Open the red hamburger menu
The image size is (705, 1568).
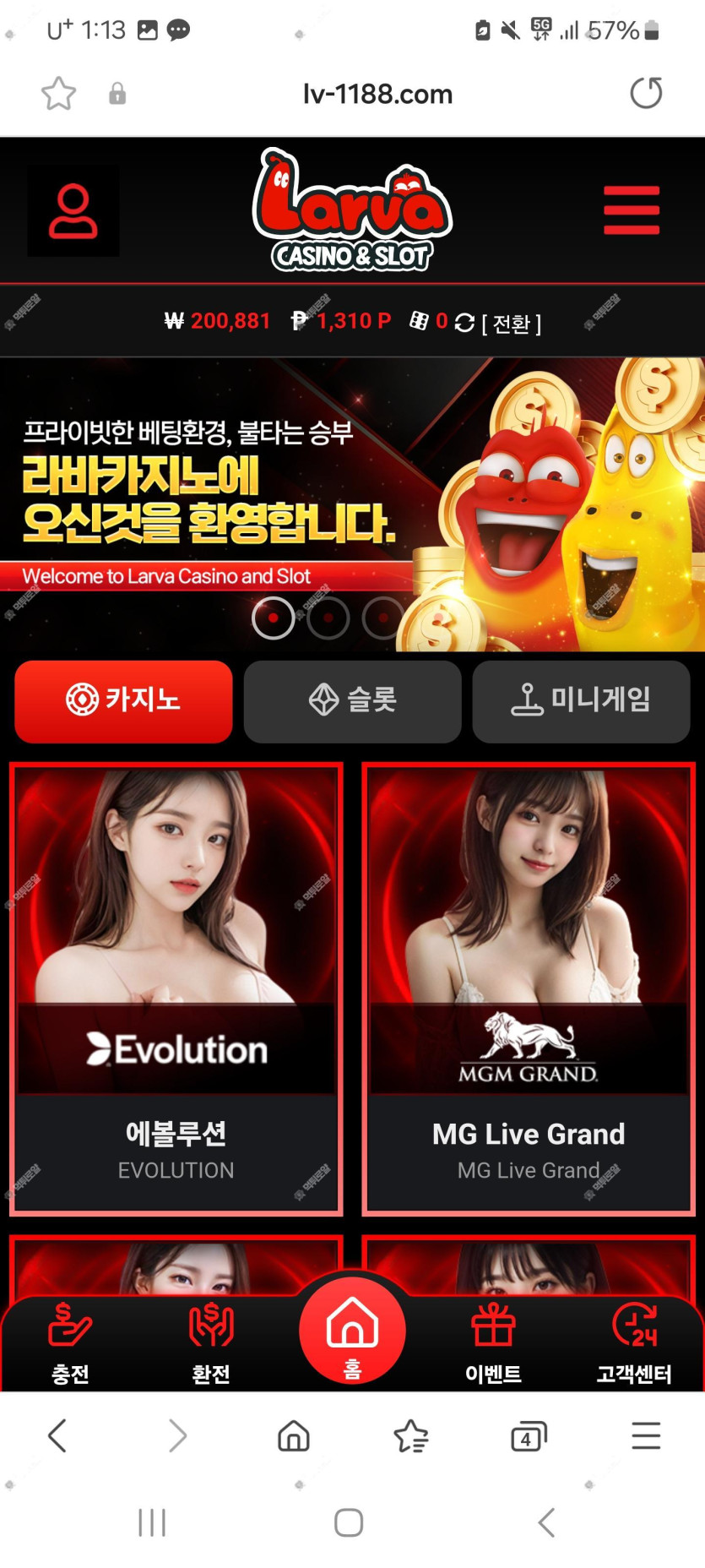pyautogui.click(x=631, y=210)
